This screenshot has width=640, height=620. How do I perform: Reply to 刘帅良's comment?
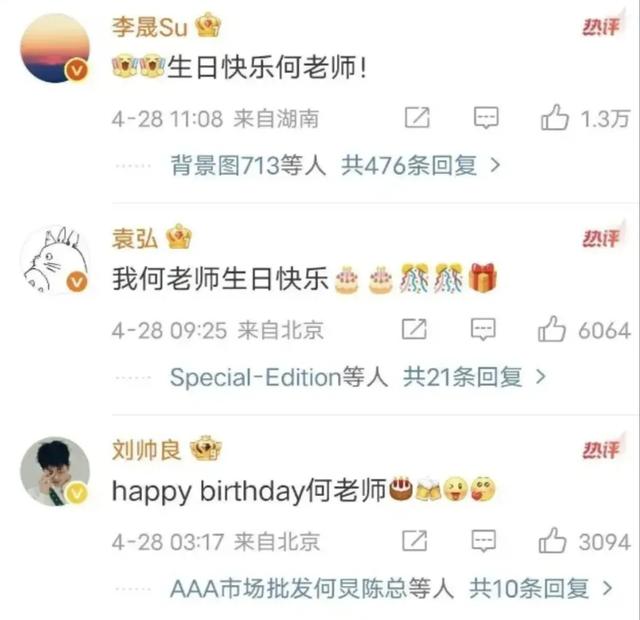(484, 542)
